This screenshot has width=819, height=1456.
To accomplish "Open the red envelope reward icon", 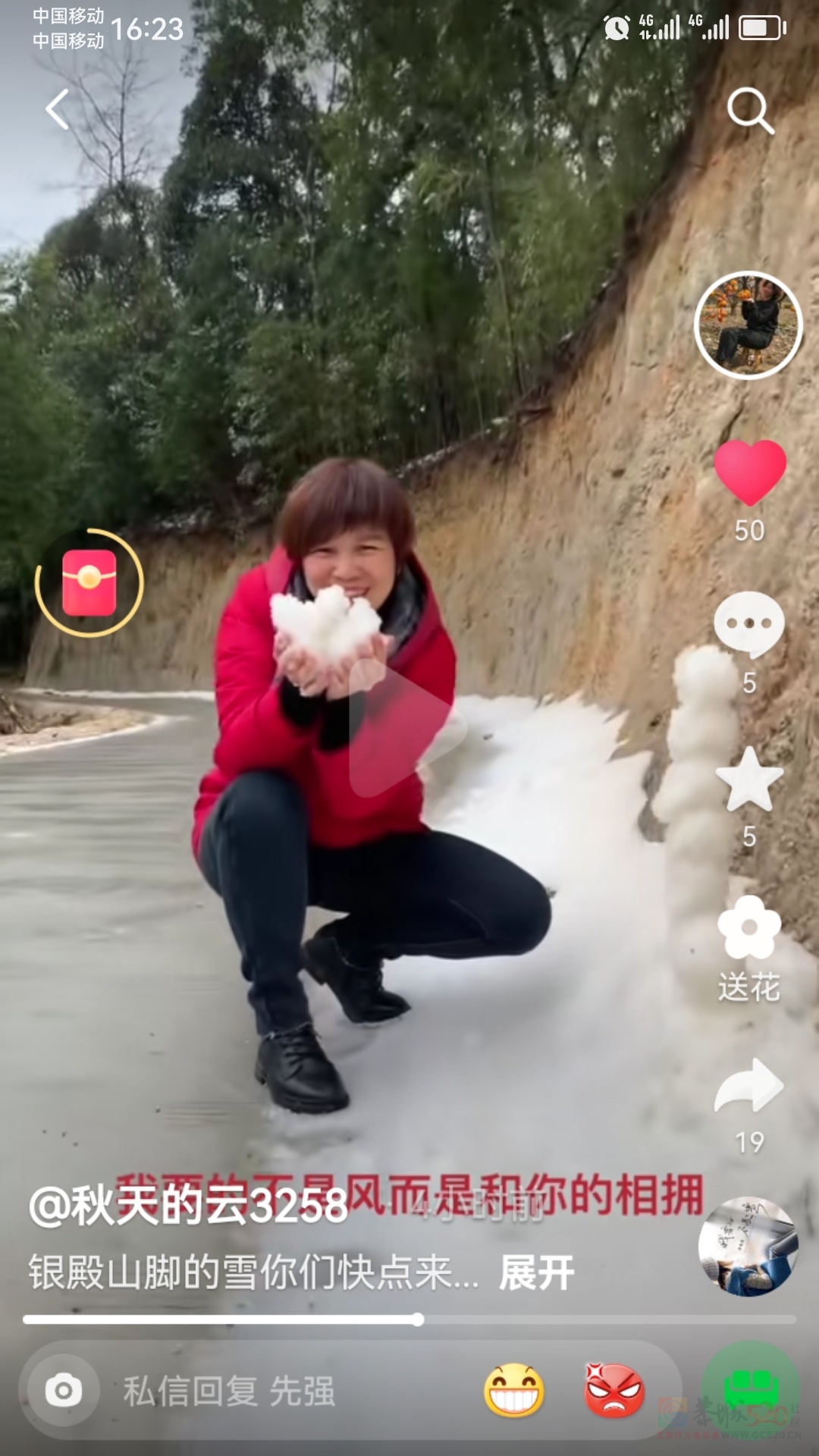I will coord(89,580).
